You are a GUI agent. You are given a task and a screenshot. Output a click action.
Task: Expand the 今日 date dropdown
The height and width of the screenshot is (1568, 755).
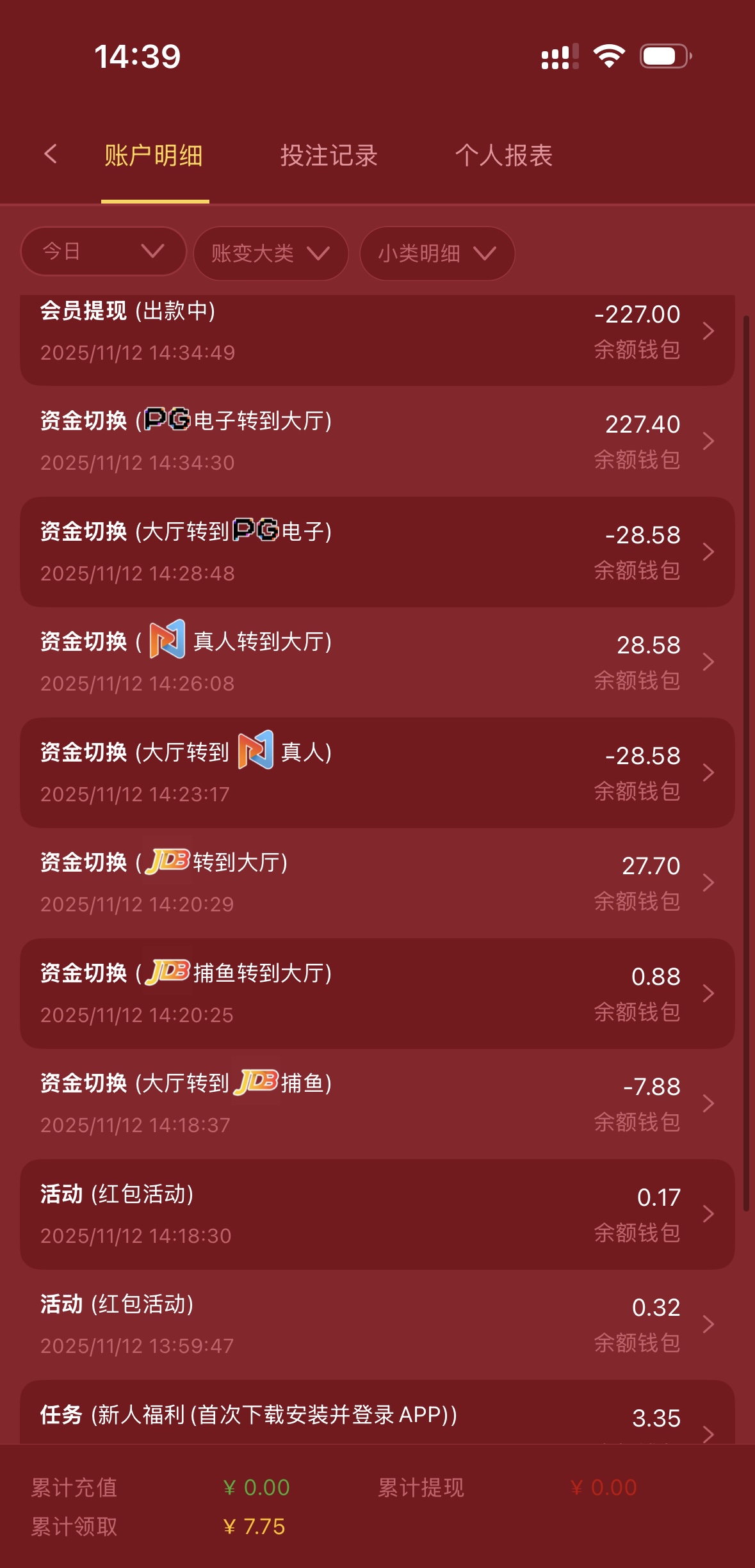pyautogui.click(x=103, y=252)
